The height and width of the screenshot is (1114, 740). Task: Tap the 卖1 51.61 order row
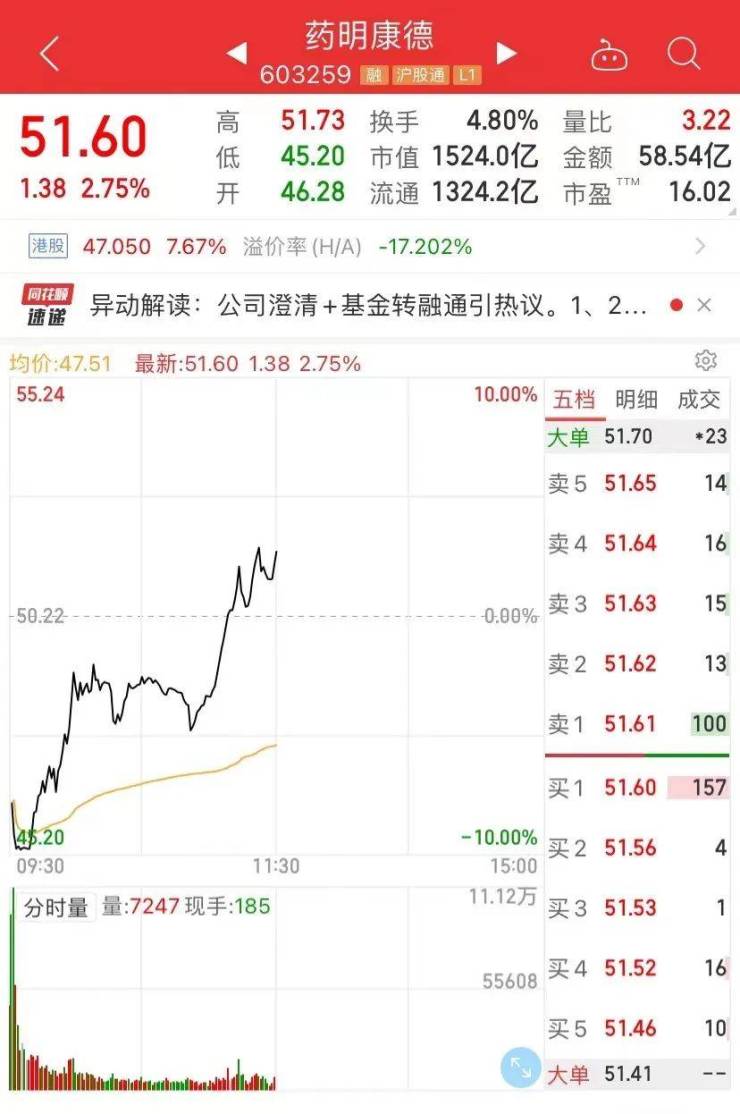(x=638, y=724)
